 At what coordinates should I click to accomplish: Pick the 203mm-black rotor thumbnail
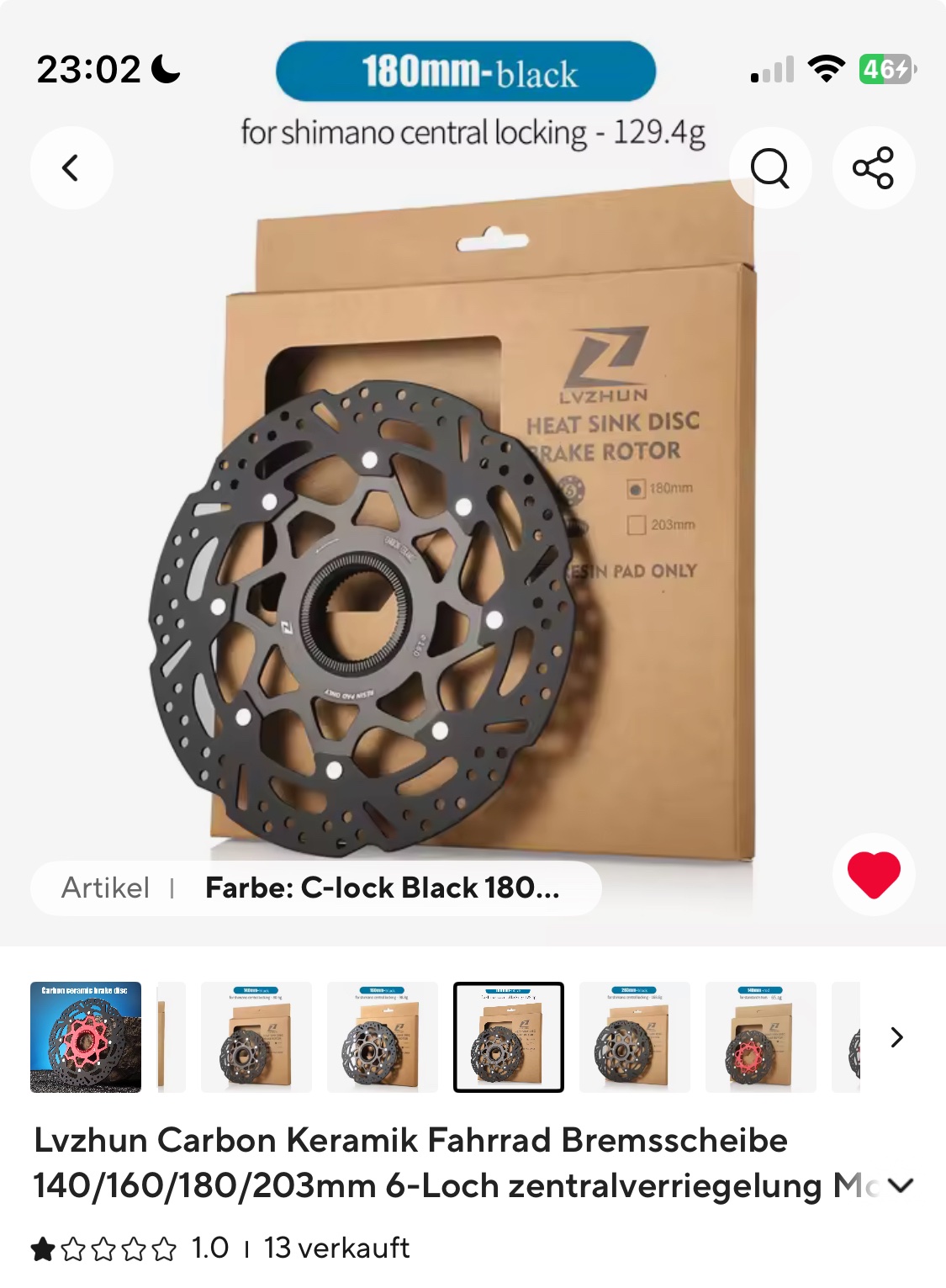click(x=635, y=1036)
